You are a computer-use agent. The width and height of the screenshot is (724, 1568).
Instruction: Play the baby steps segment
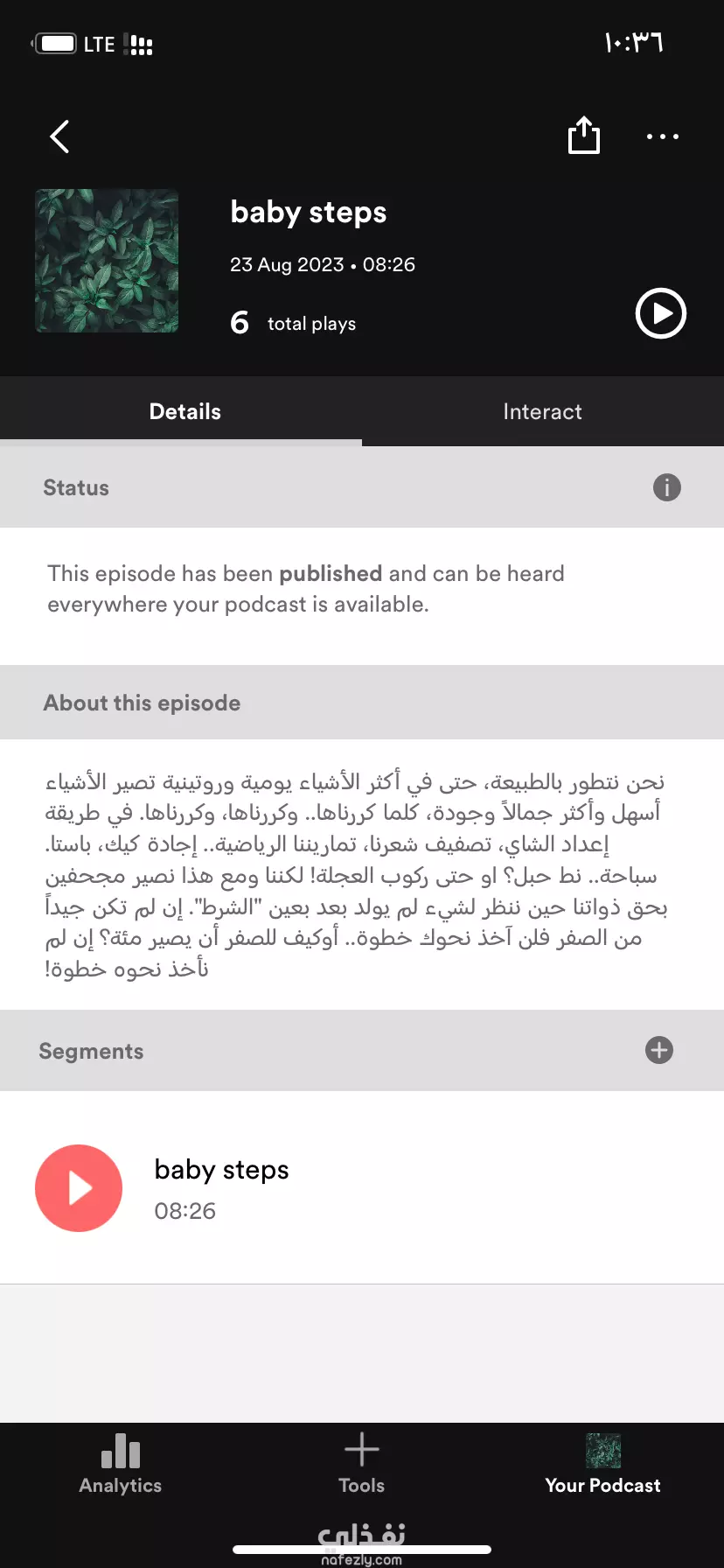point(79,1188)
